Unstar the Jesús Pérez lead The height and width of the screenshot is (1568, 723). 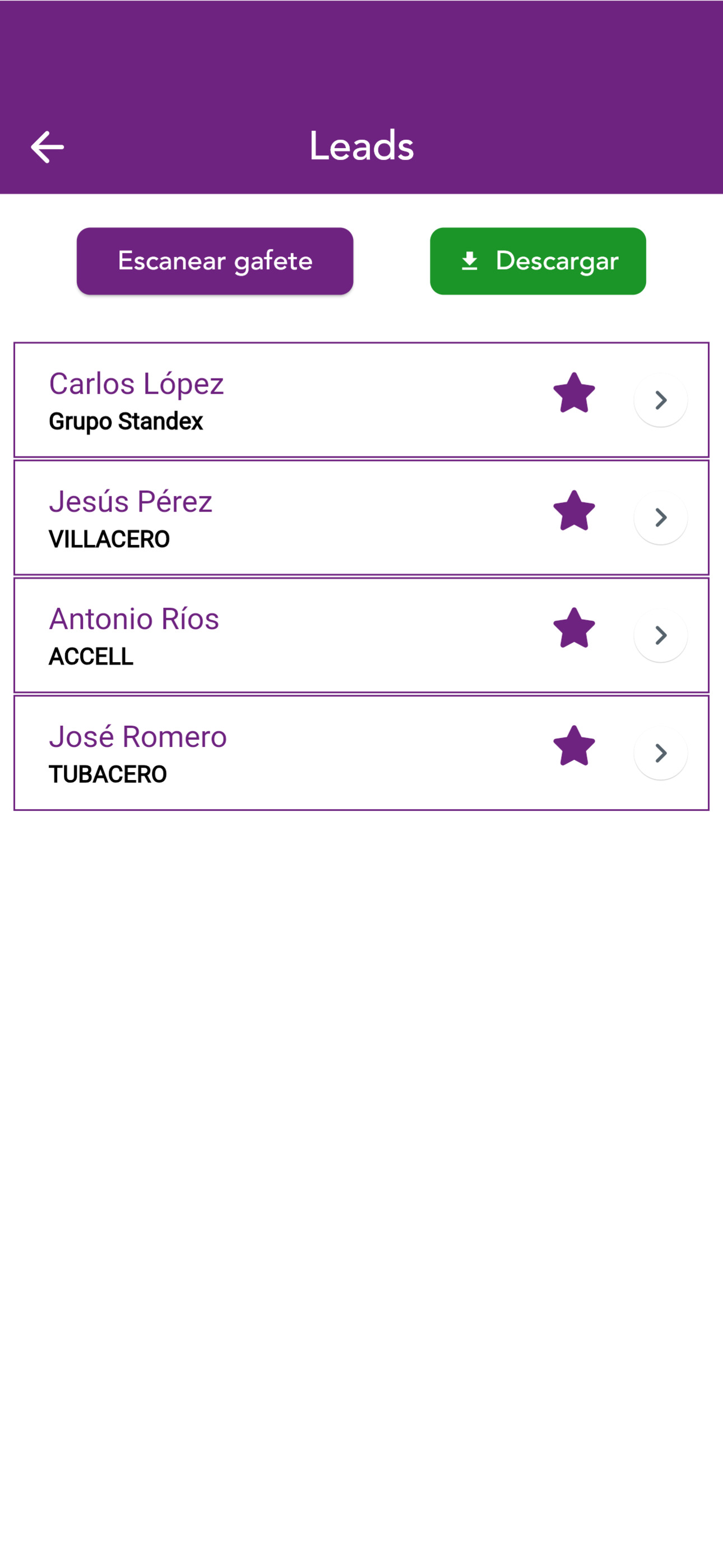[x=574, y=511]
